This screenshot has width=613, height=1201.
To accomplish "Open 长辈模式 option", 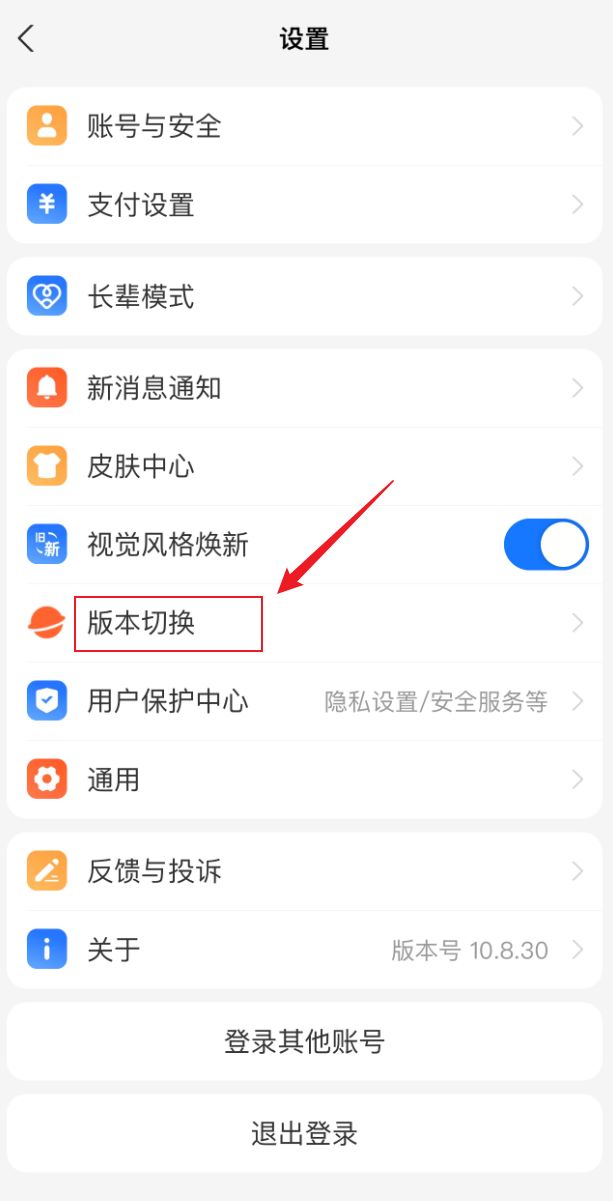I will pyautogui.click(x=305, y=297).
